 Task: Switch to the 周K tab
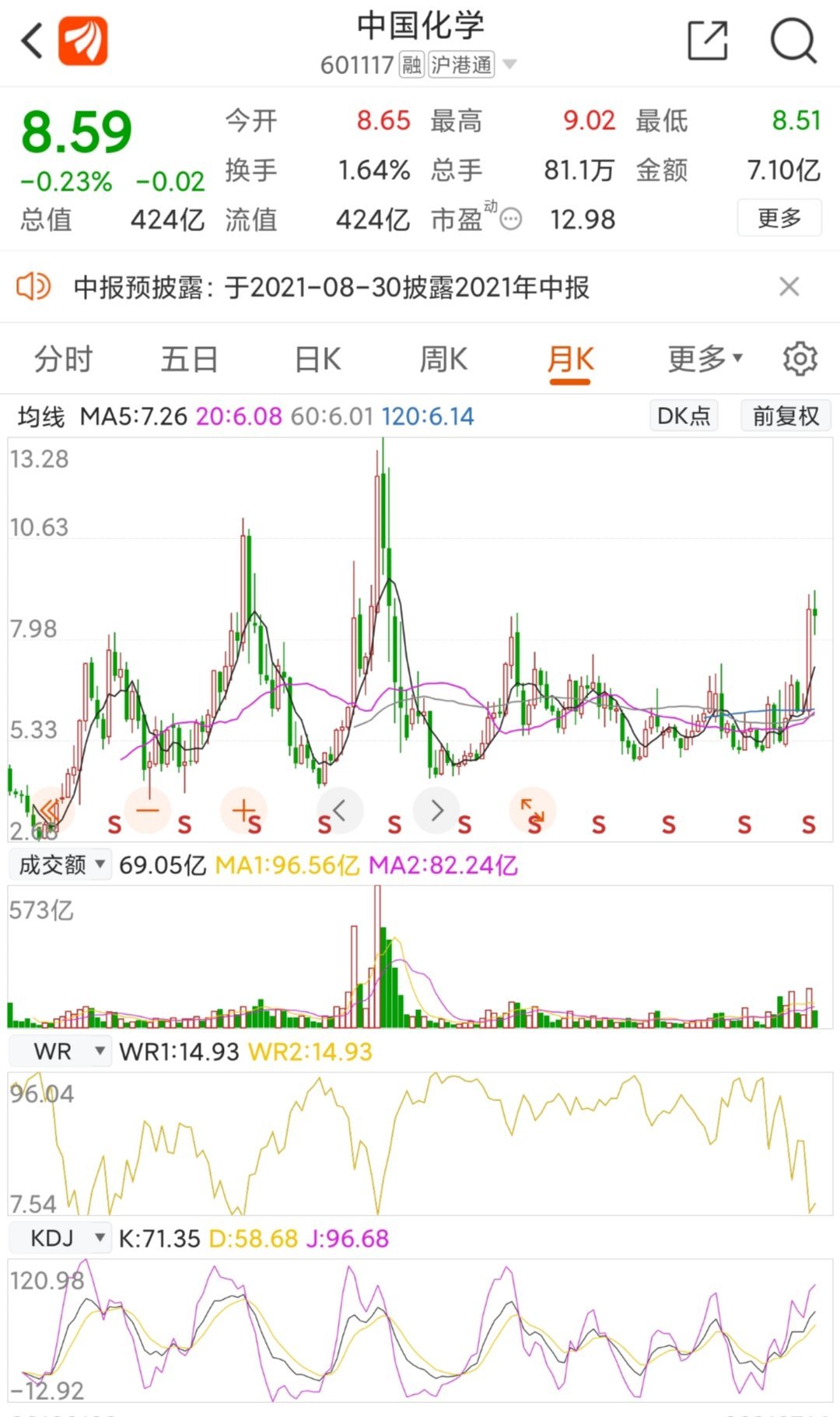click(x=443, y=360)
